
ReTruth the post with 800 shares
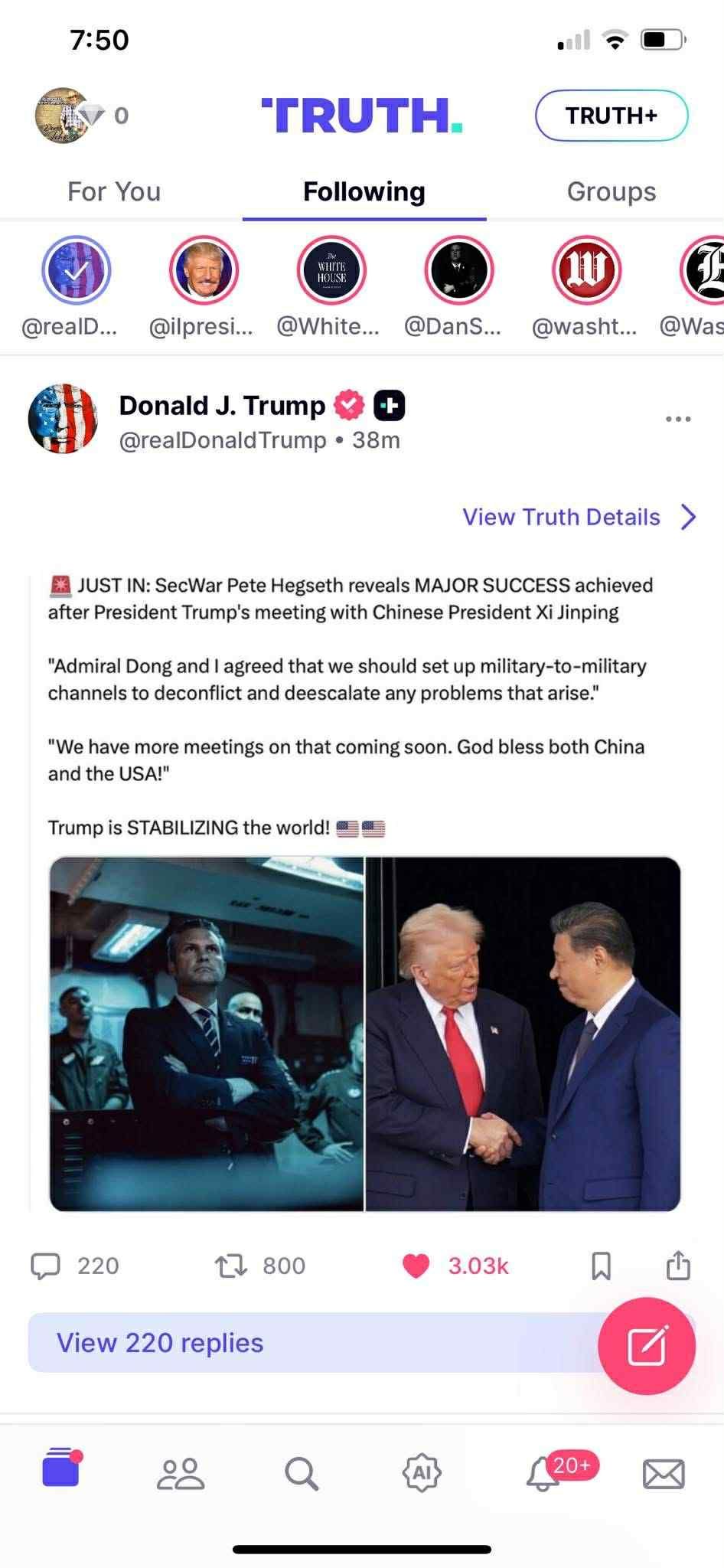[x=231, y=1266]
